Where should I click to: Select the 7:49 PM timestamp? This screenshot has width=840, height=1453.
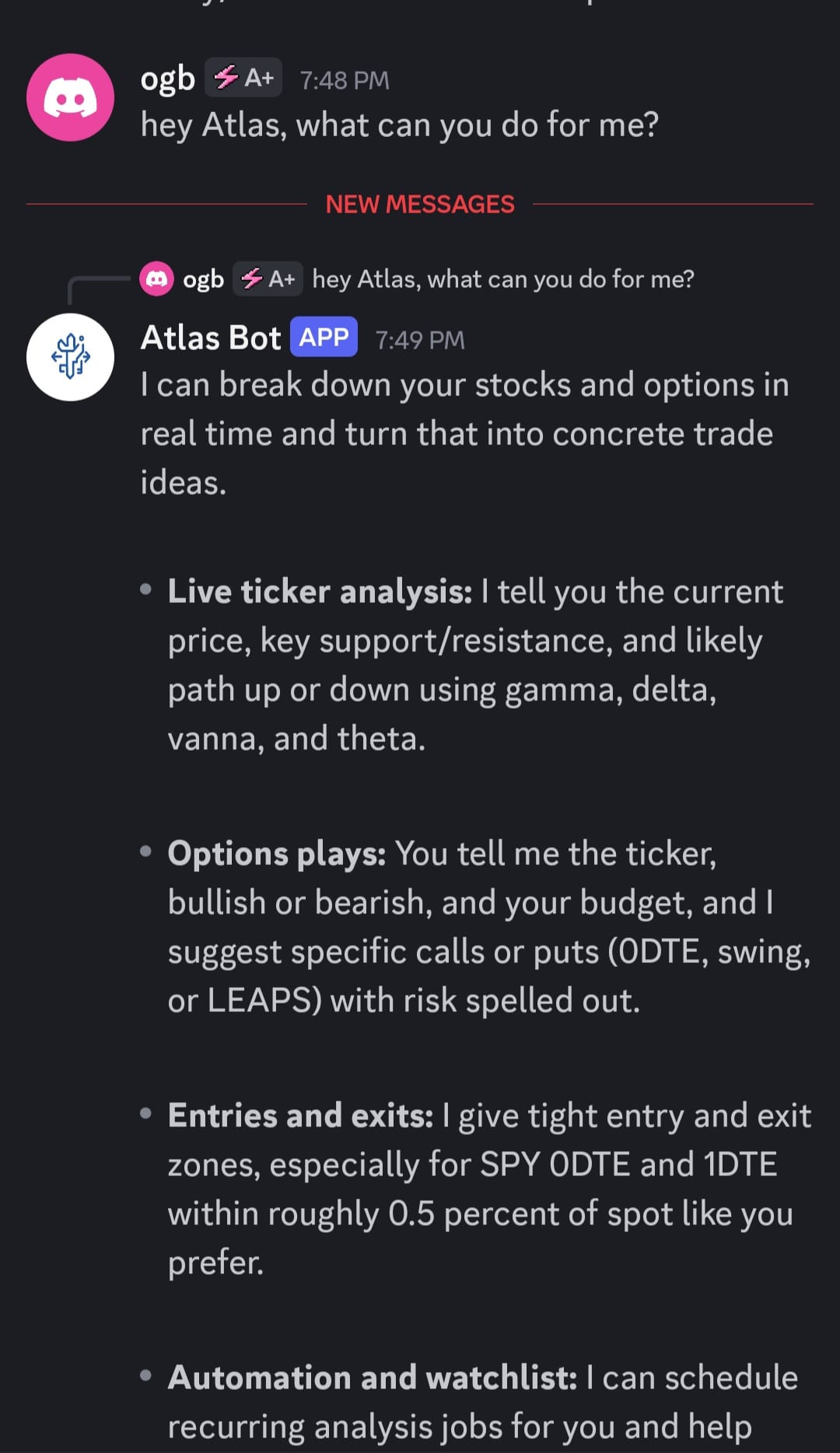click(x=419, y=338)
